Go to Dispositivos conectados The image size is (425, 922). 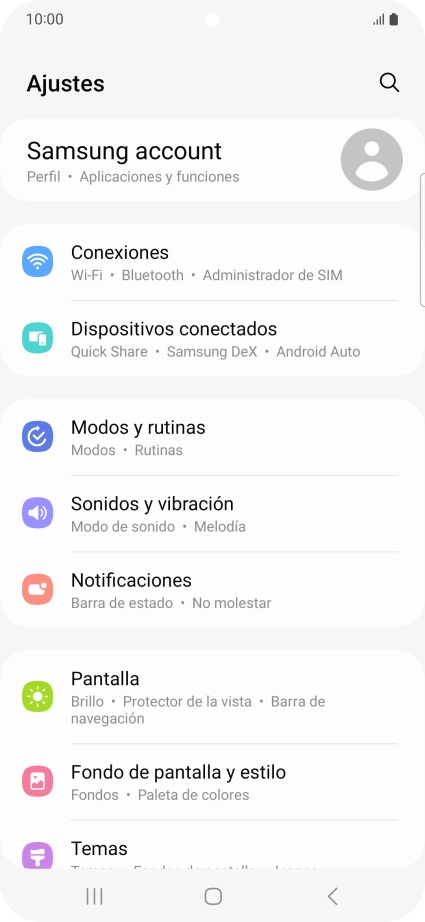(212, 339)
